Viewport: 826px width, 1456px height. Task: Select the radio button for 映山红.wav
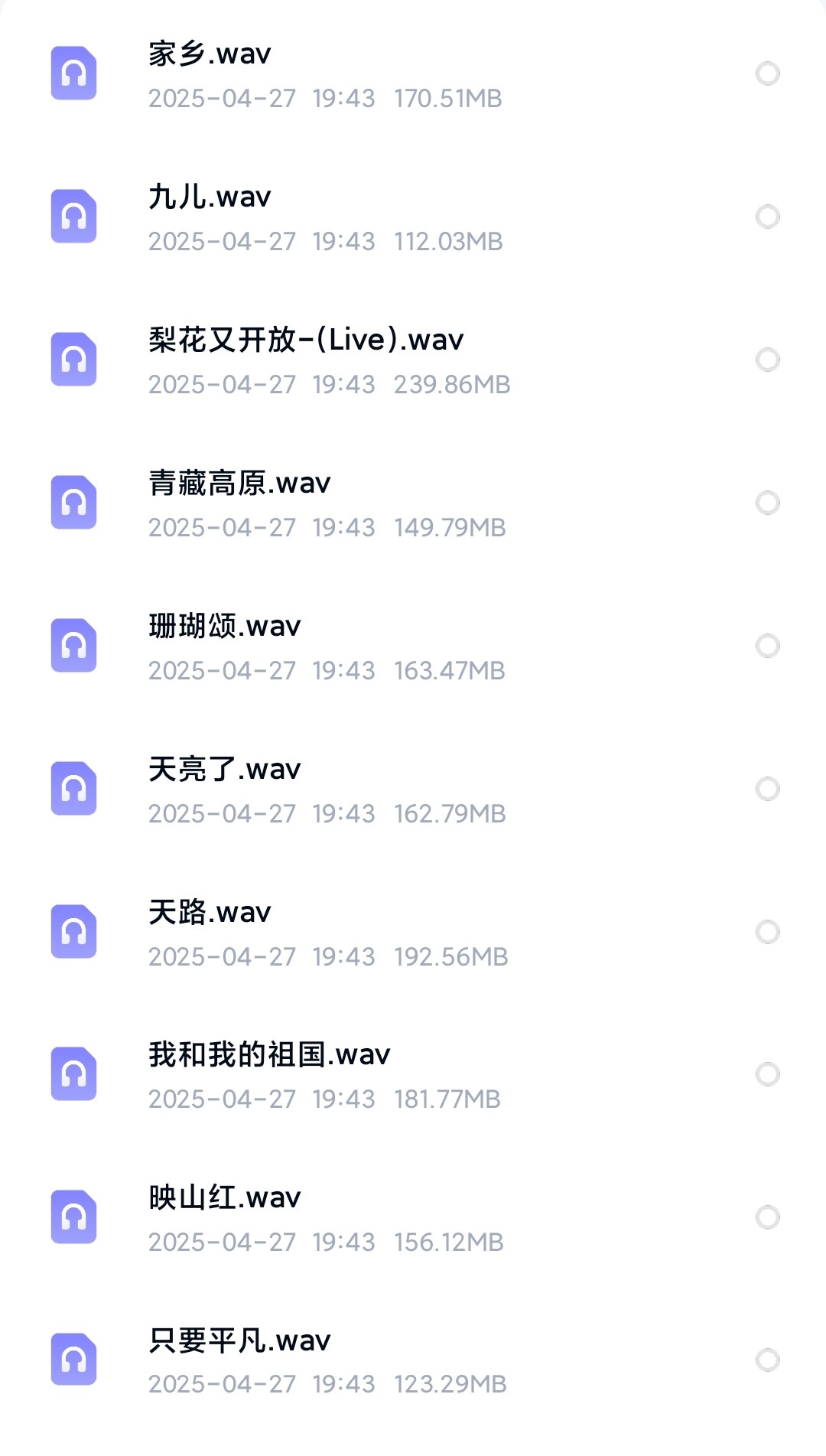pyautogui.click(x=767, y=1217)
